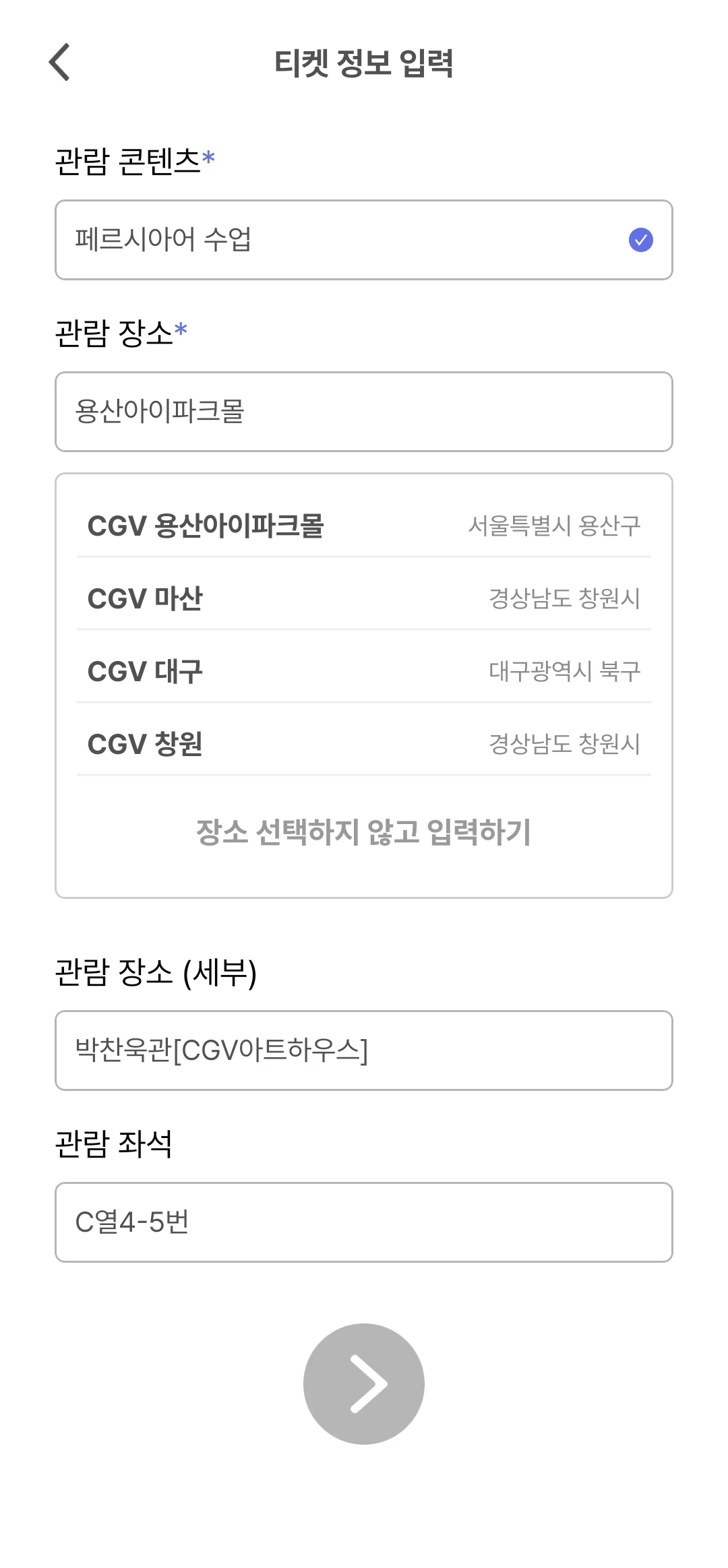Tap the 관람 장소 input with 용산아이파크몰
728x1568 pixels.
(x=364, y=412)
